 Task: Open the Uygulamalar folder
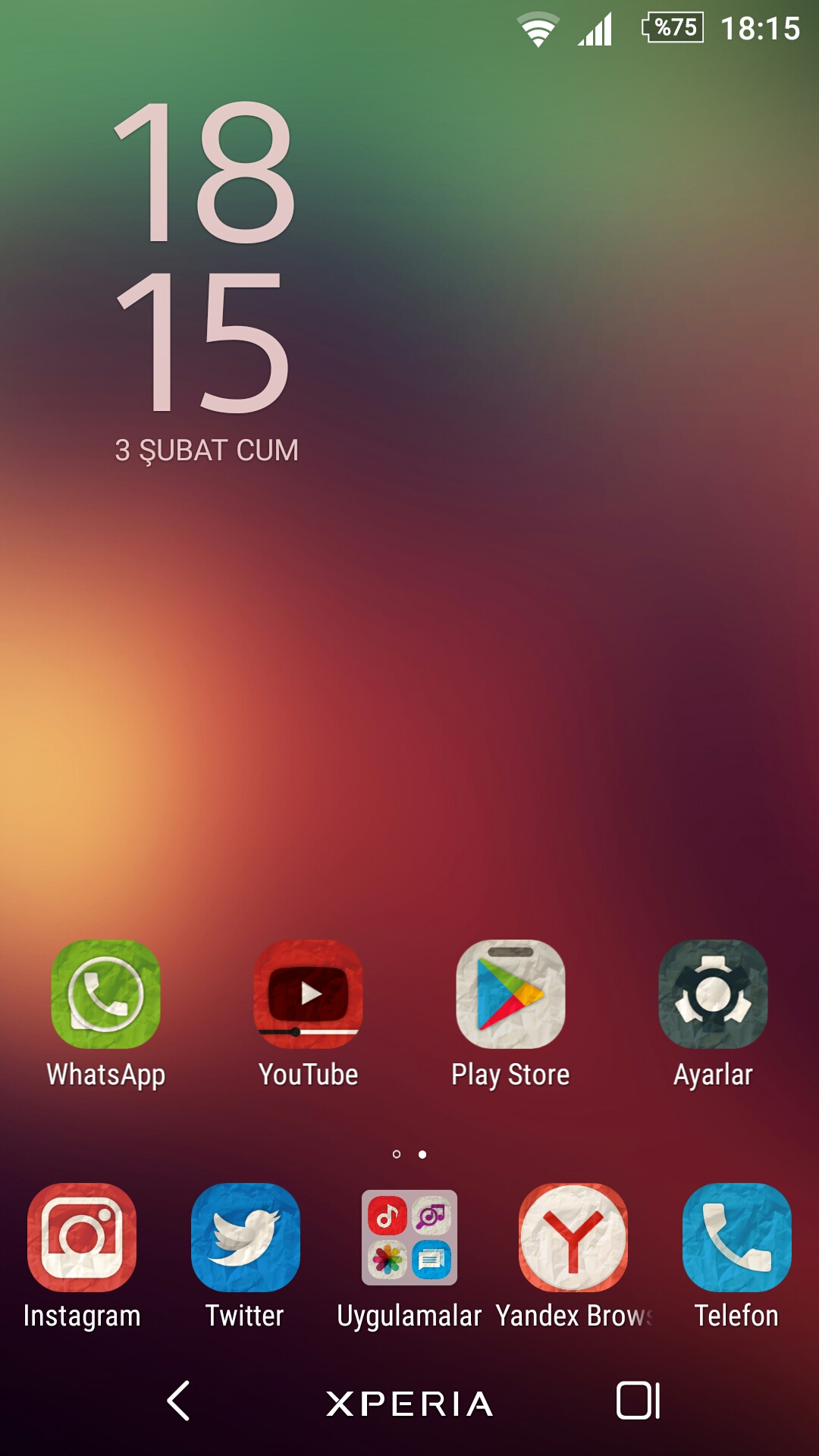point(409,1238)
